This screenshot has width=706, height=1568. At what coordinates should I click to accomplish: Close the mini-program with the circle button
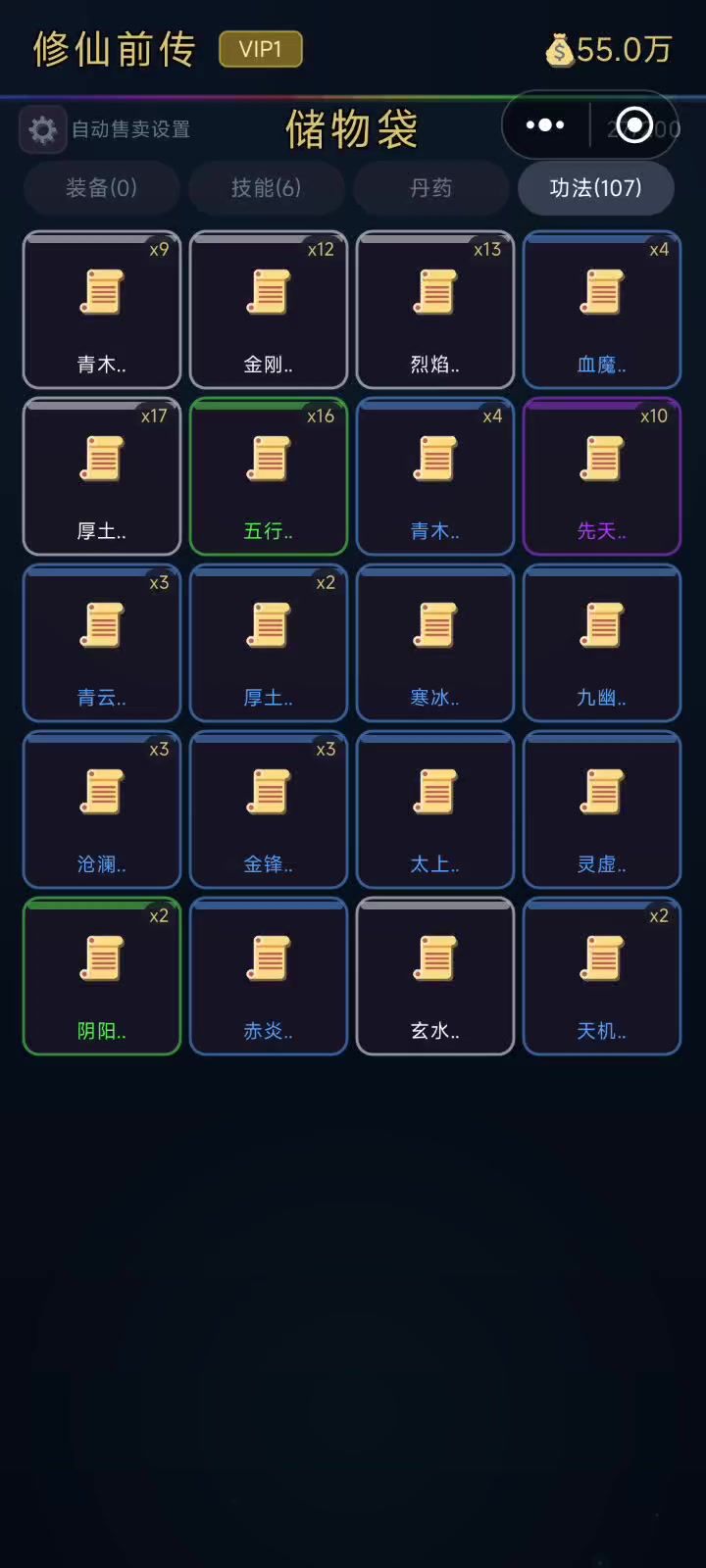[634, 125]
